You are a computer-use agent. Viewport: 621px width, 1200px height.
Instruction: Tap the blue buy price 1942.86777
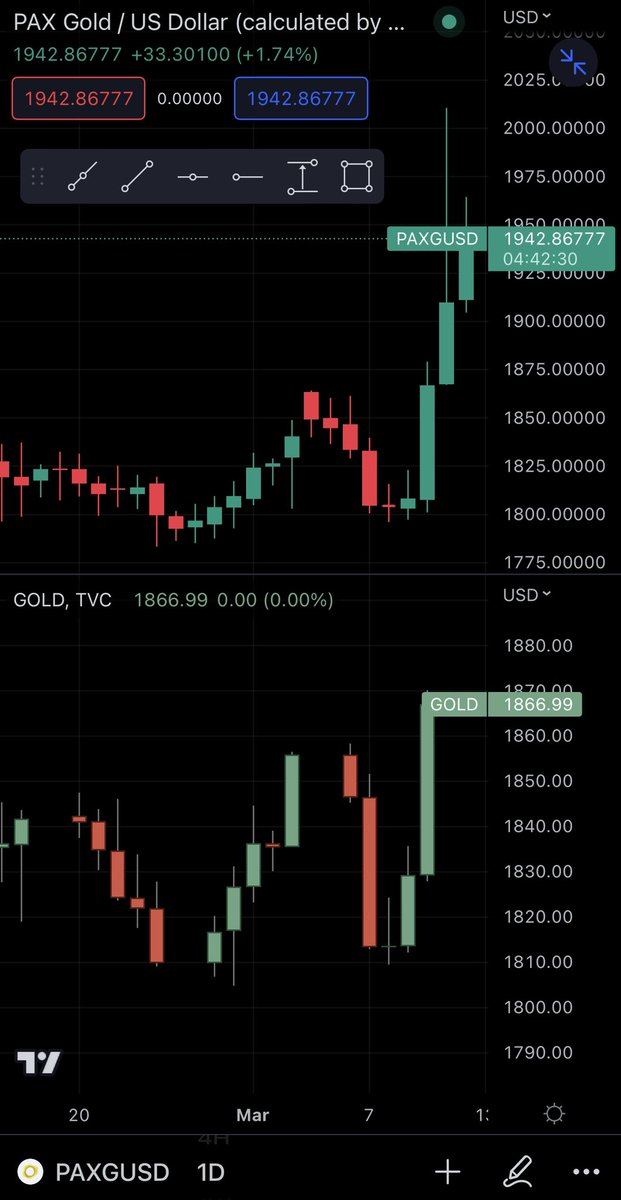(301, 99)
